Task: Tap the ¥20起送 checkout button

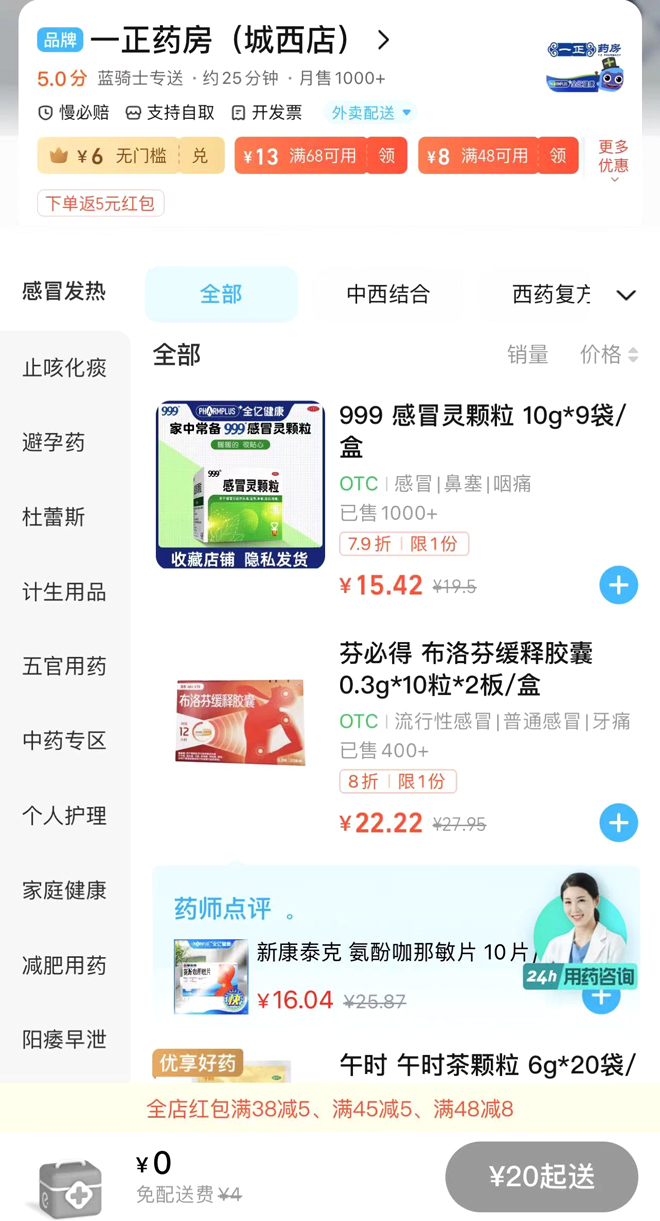Action: (541, 1177)
